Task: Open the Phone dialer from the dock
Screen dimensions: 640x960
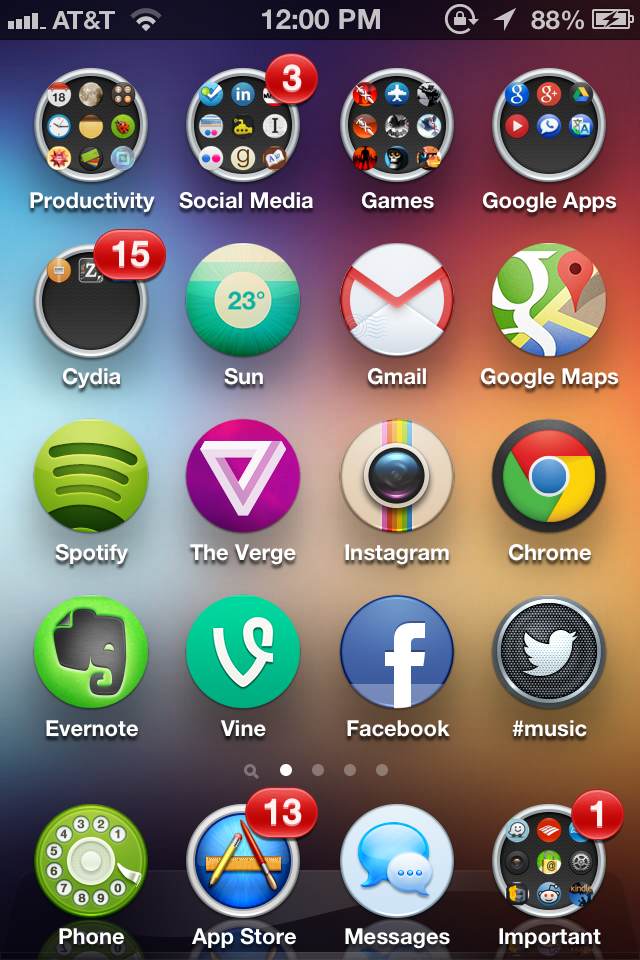Action: pyautogui.click(x=91, y=861)
